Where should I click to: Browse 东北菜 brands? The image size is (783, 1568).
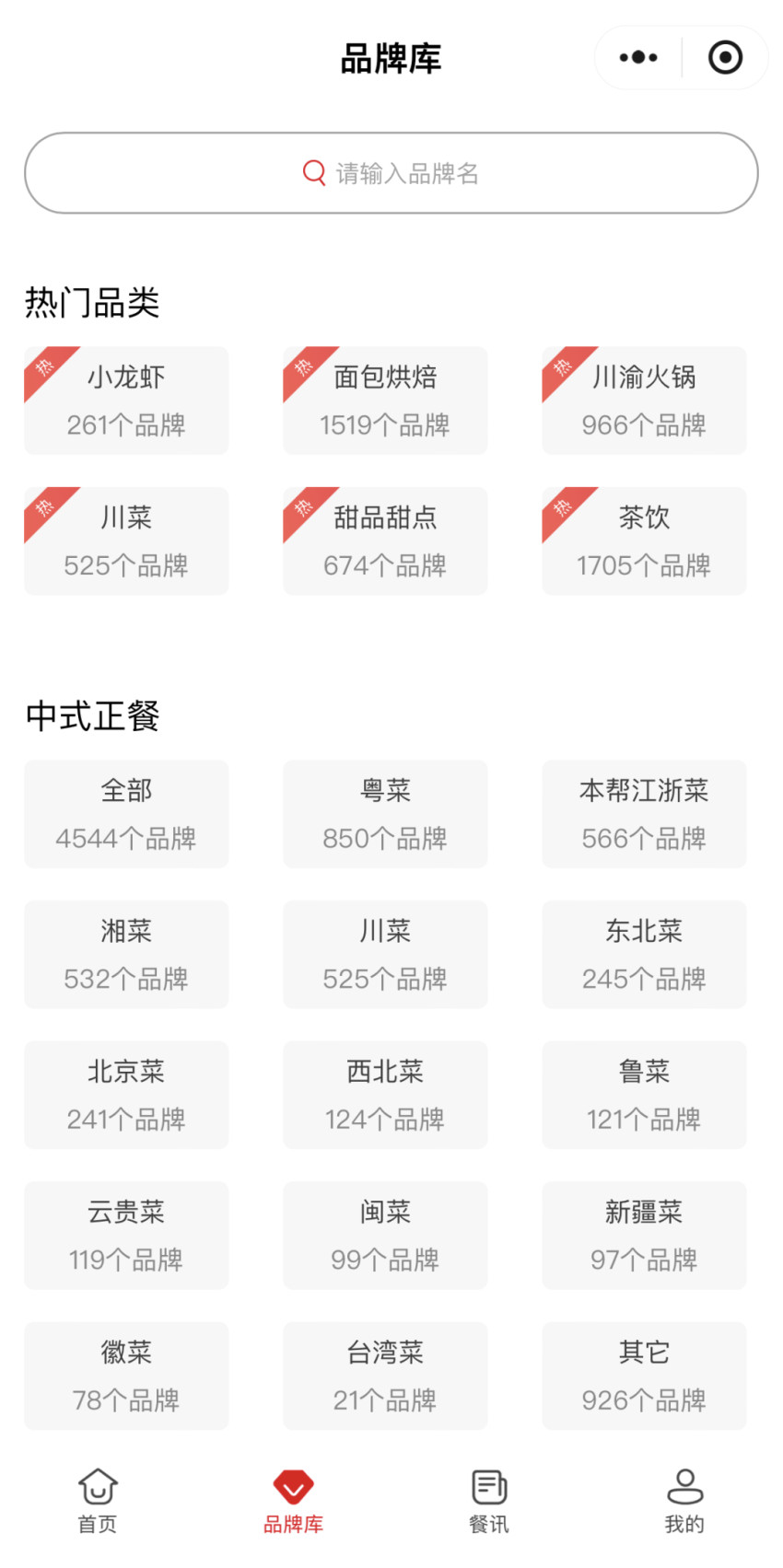[x=643, y=954]
